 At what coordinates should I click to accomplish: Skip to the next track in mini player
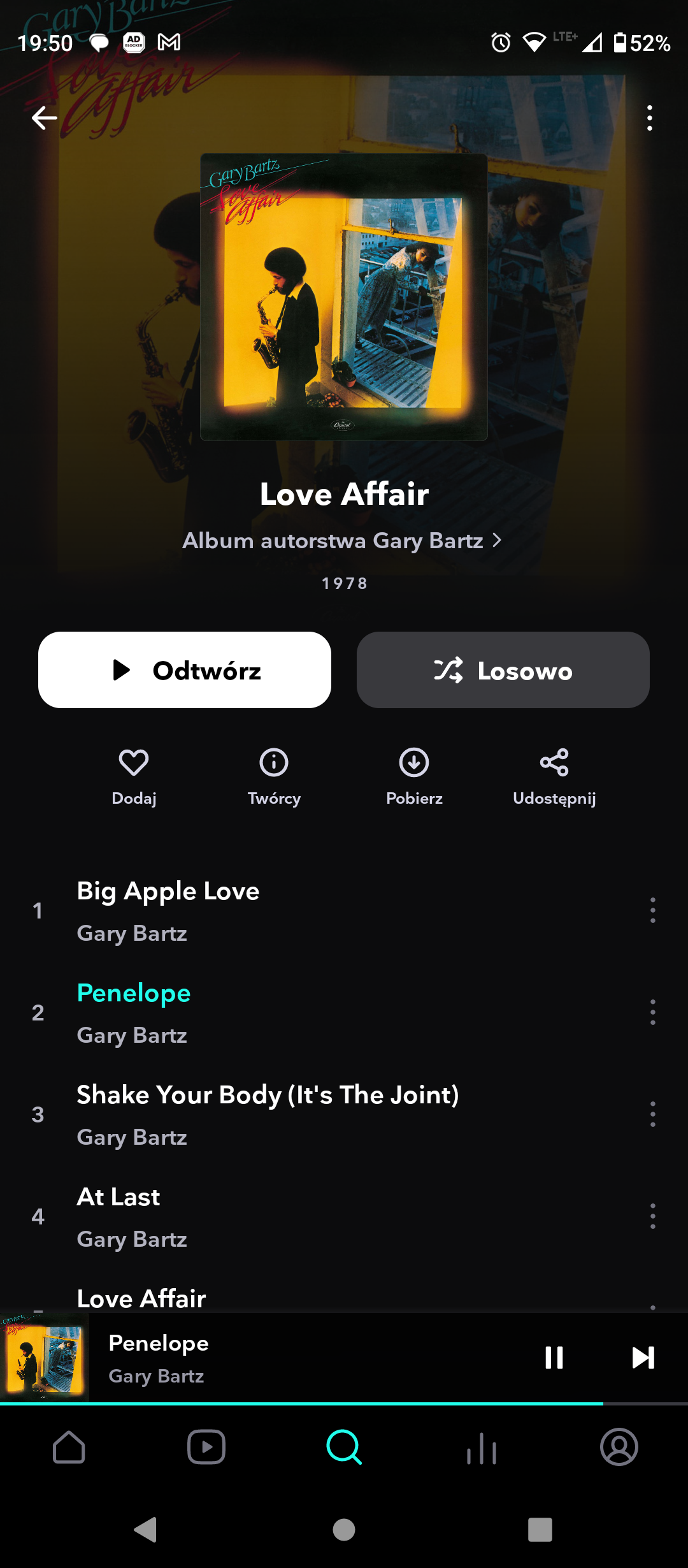pos(643,1358)
